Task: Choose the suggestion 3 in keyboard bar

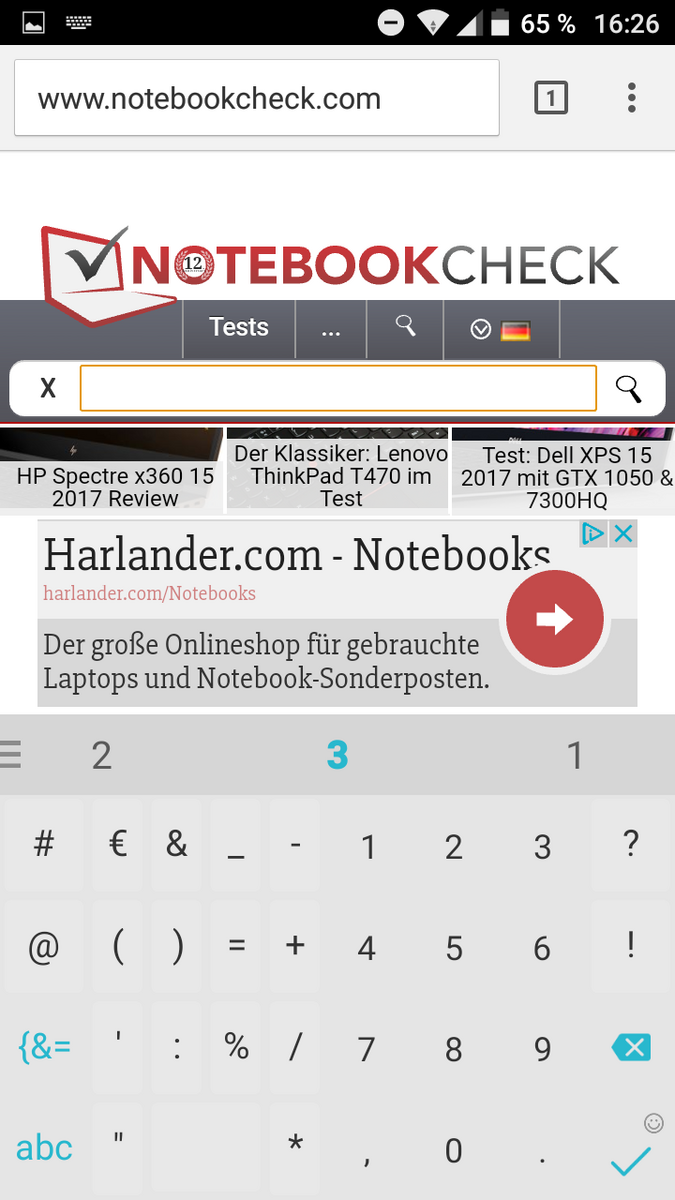Action: coord(337,755)
